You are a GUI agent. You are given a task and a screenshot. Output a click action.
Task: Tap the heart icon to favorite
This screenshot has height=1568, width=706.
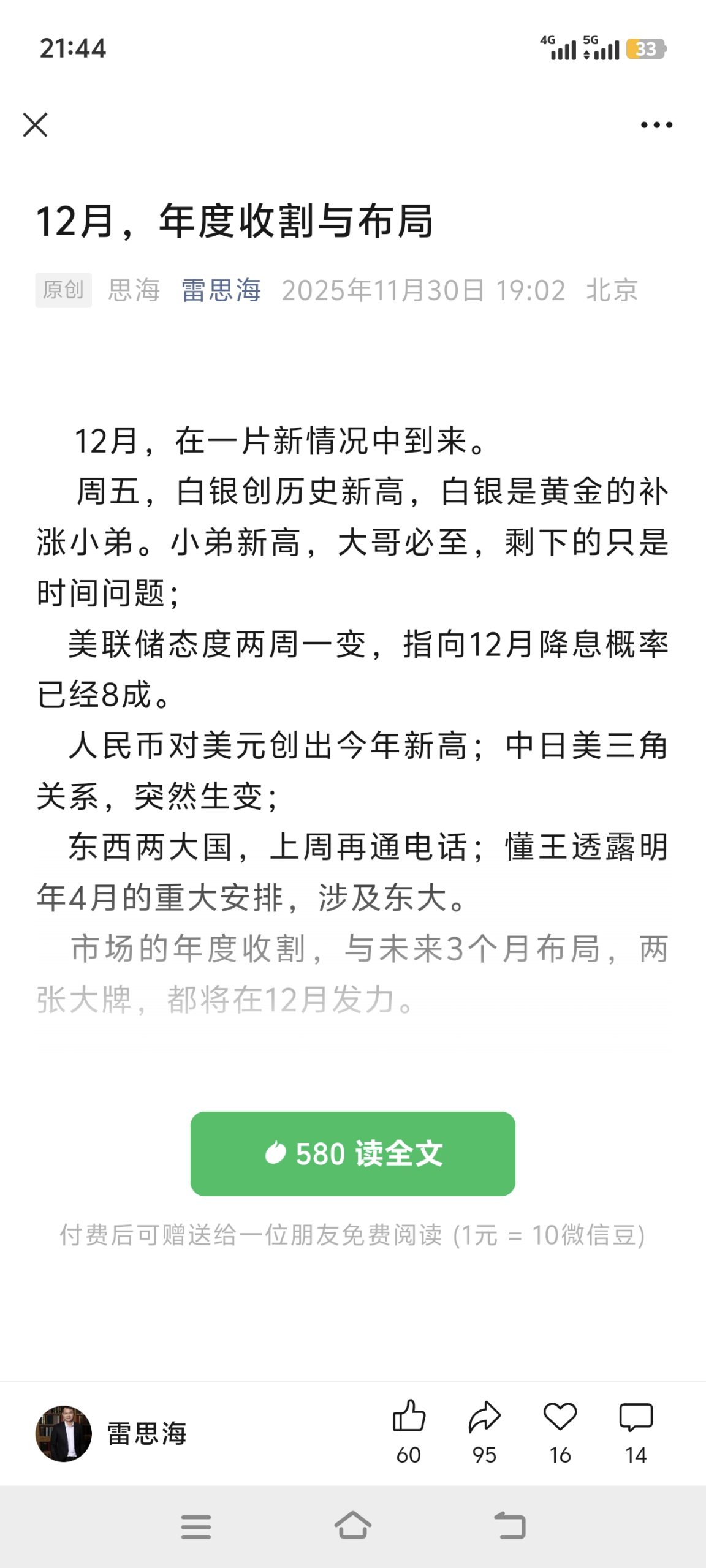560,1417
